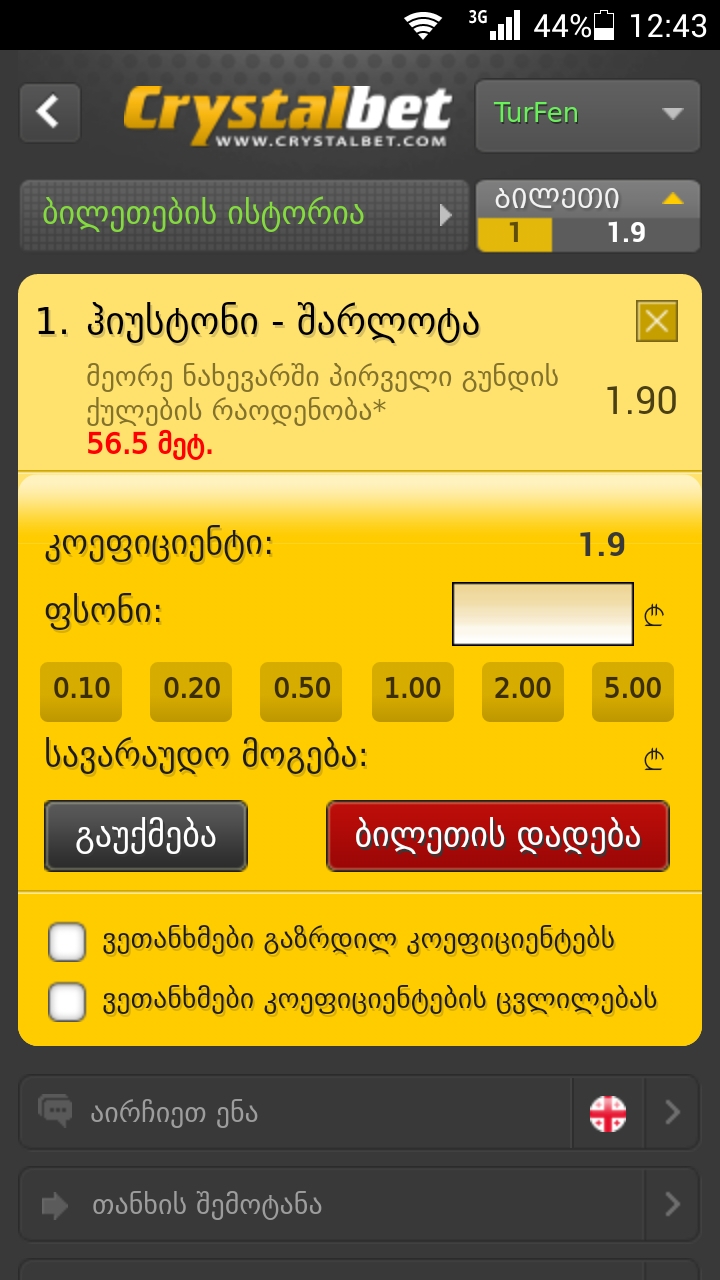Check ვეთანხმები კოეფიციენტების ცვლილებას
The width and height of the screenshot is (720, 1280).
coord(67,1001)
